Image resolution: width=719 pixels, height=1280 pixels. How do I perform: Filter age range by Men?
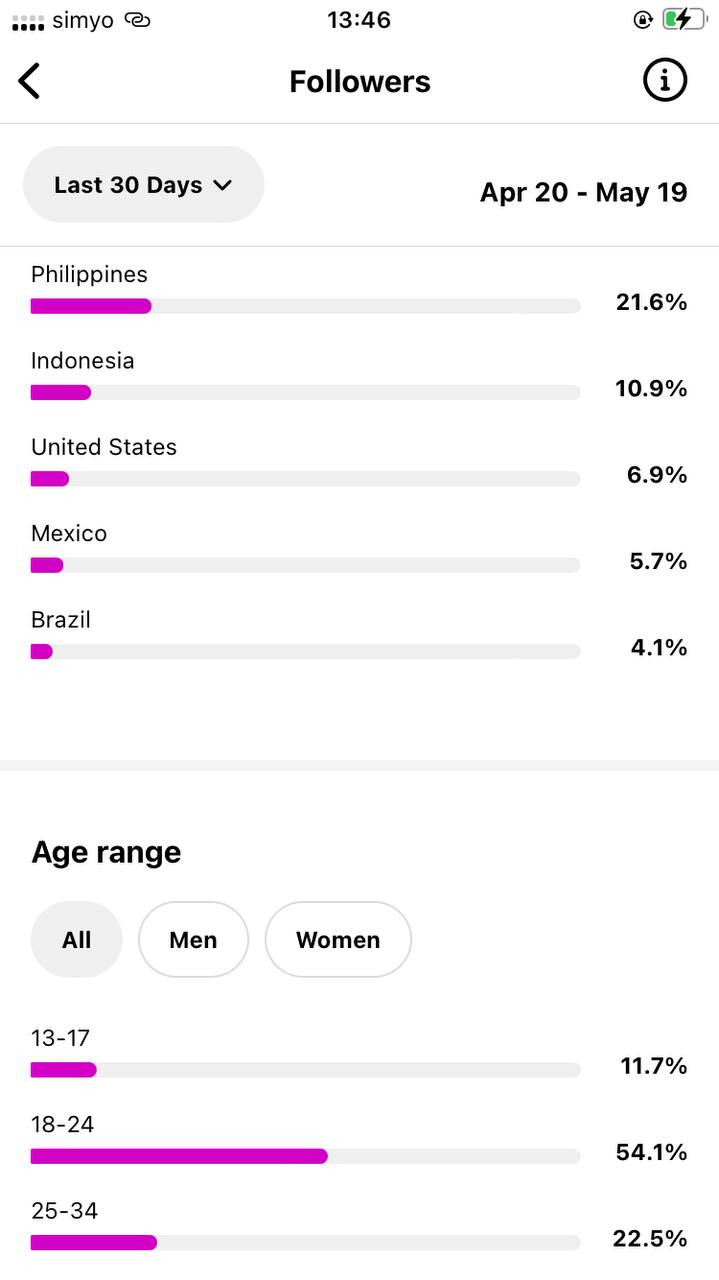tap(193, 940)
